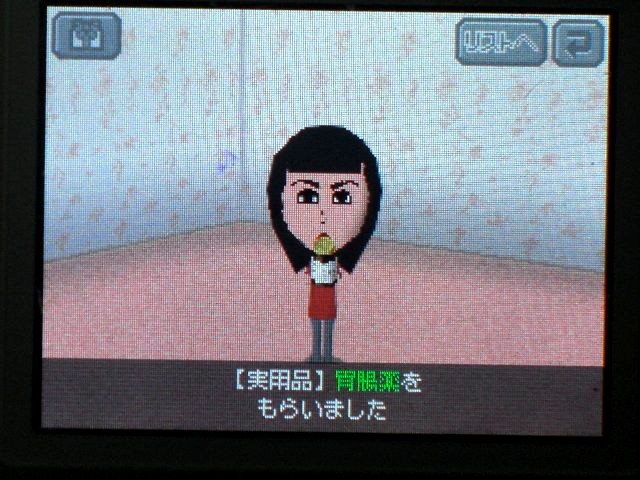The width and height of the screenshot is (640, 480).
Task: Open the gift icon button
Action: pyautogui.click(x=87, y=36)
